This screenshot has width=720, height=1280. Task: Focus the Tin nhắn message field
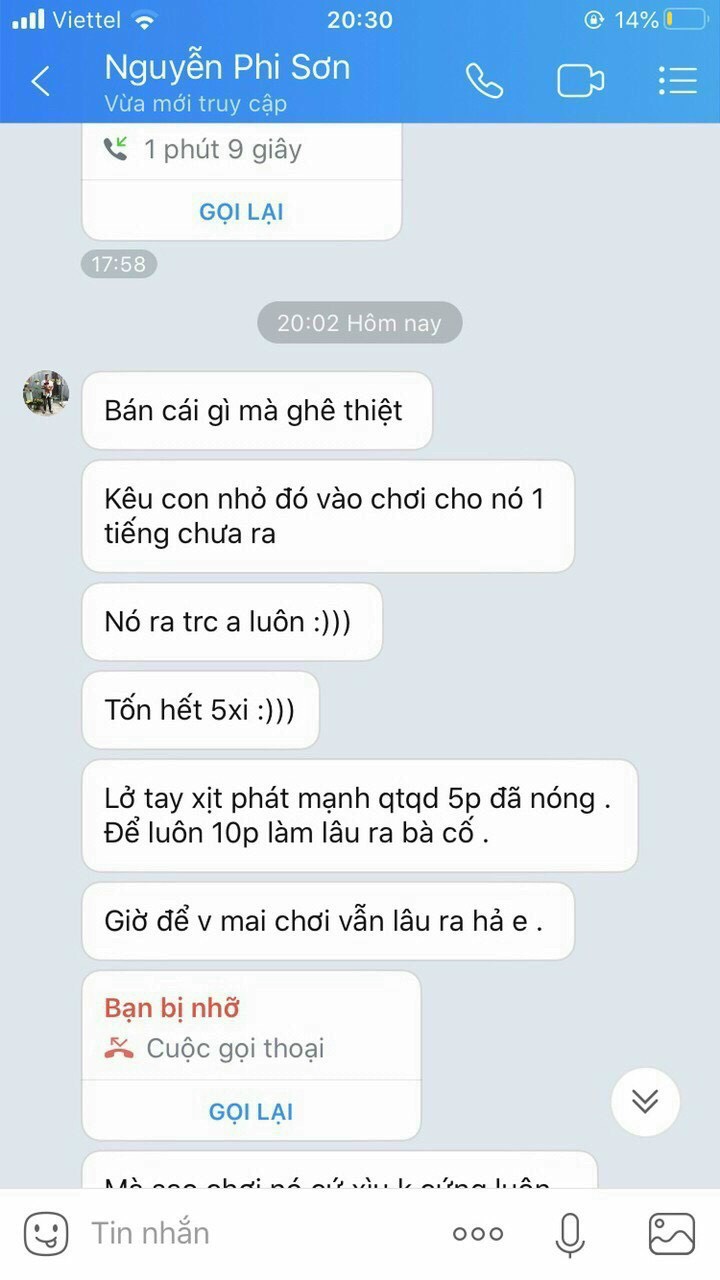250,1234
